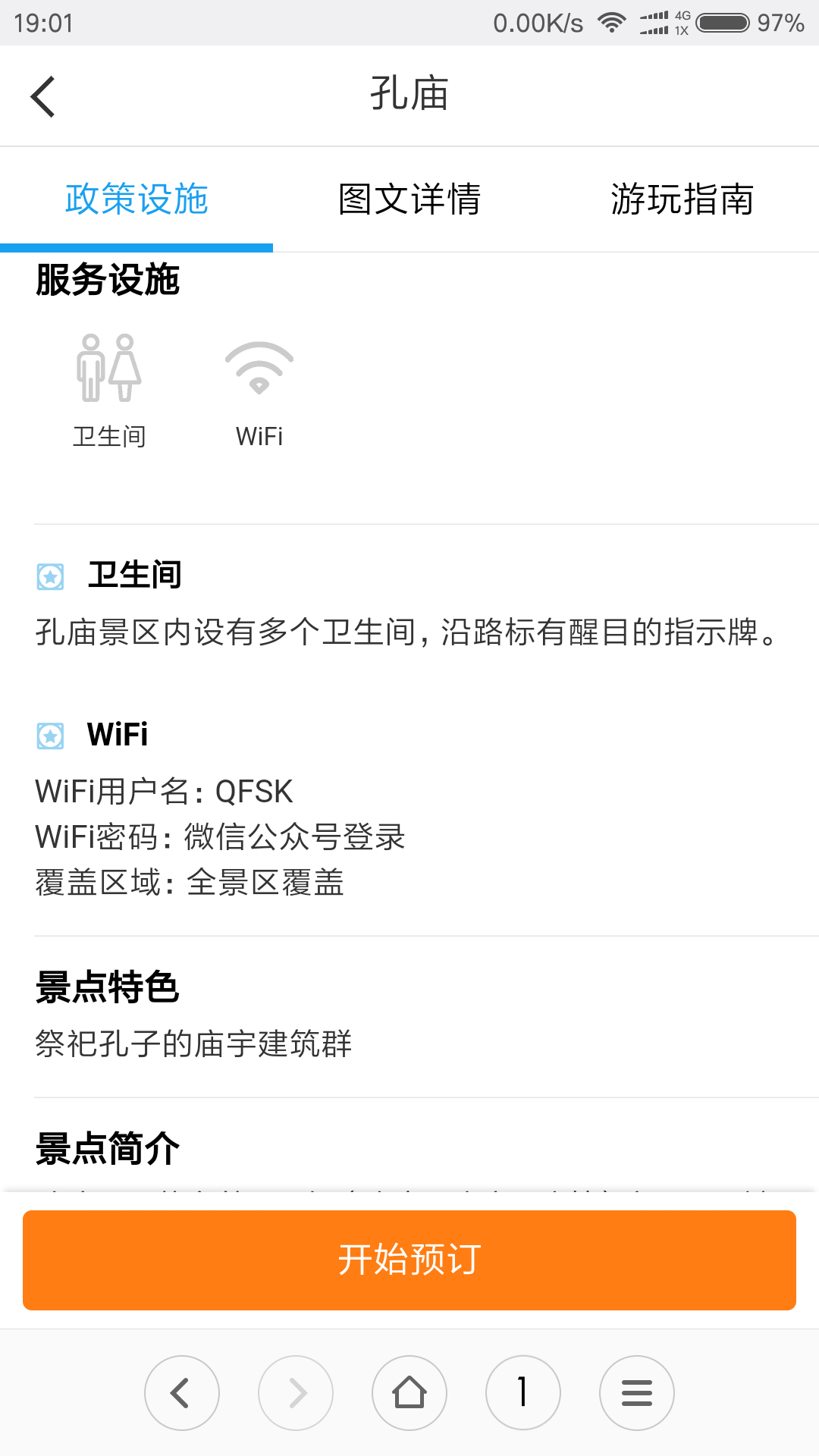Switch to the 图文详情 tab

pos(409,199)
